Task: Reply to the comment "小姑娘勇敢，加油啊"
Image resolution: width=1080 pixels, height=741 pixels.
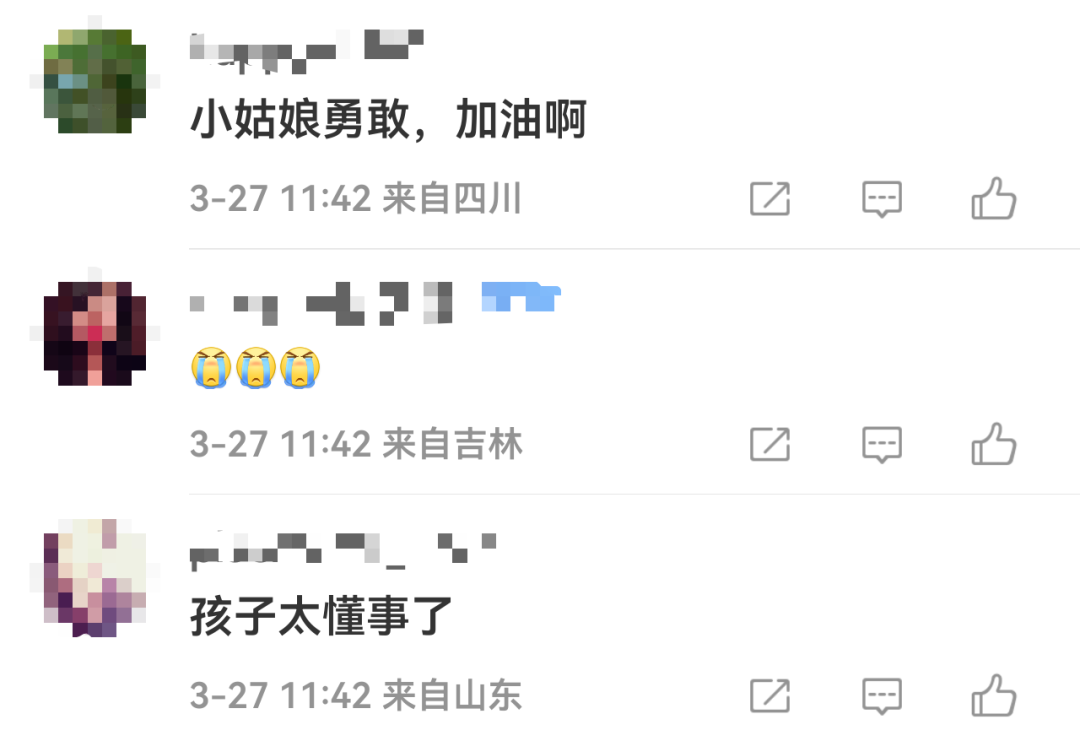Action: click(x=882, y=199)
